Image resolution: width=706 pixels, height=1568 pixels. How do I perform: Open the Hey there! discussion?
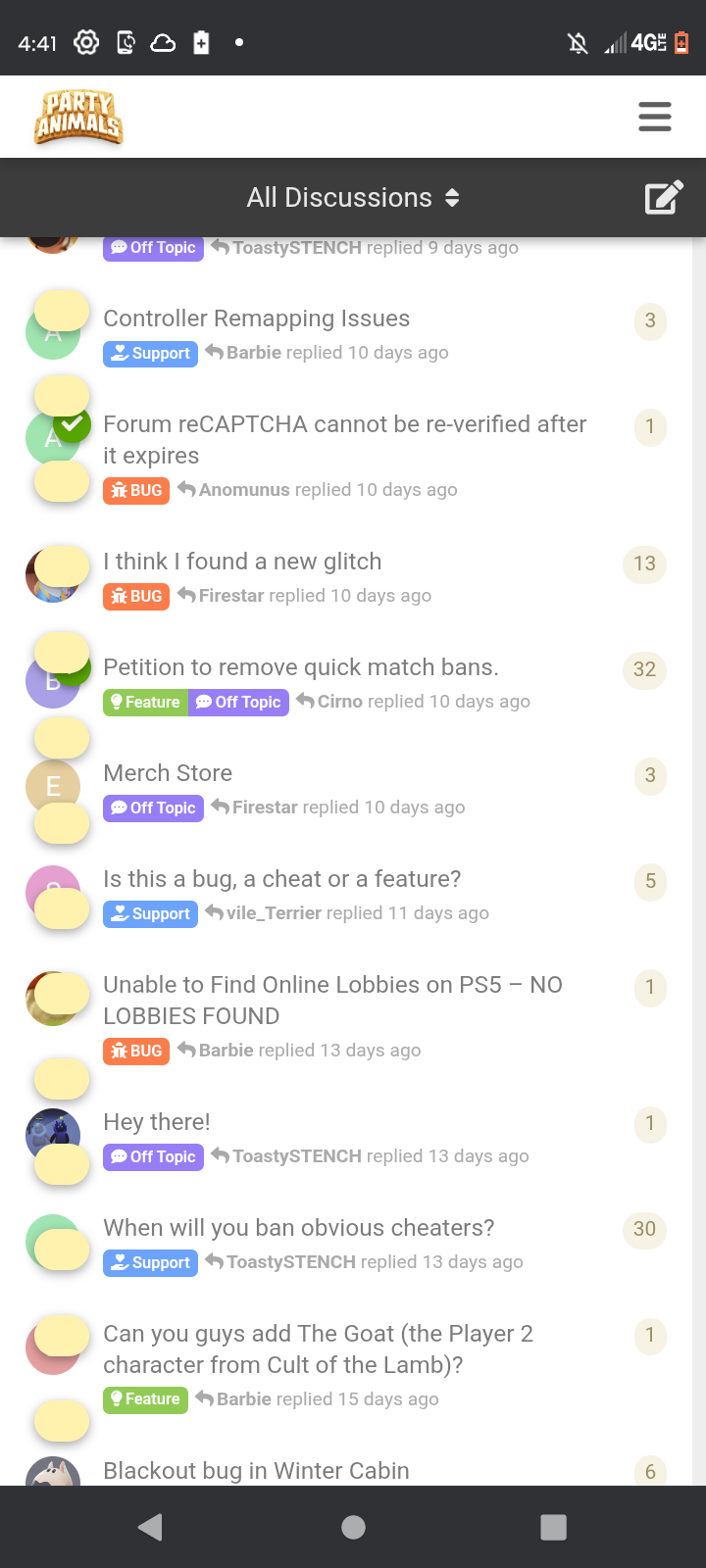coord(157,1122)
